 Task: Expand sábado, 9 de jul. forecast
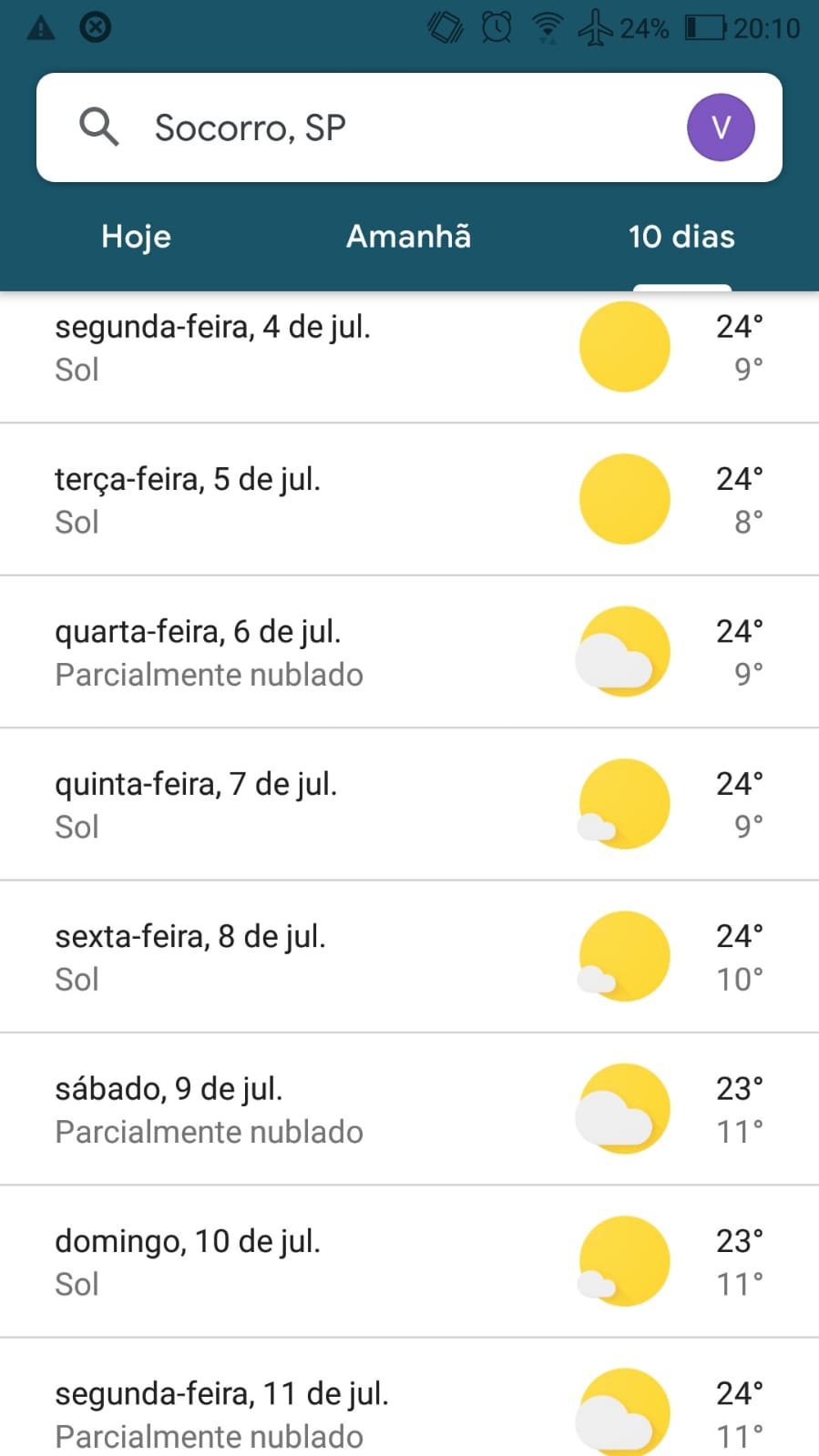click(x=409, y=1109)
